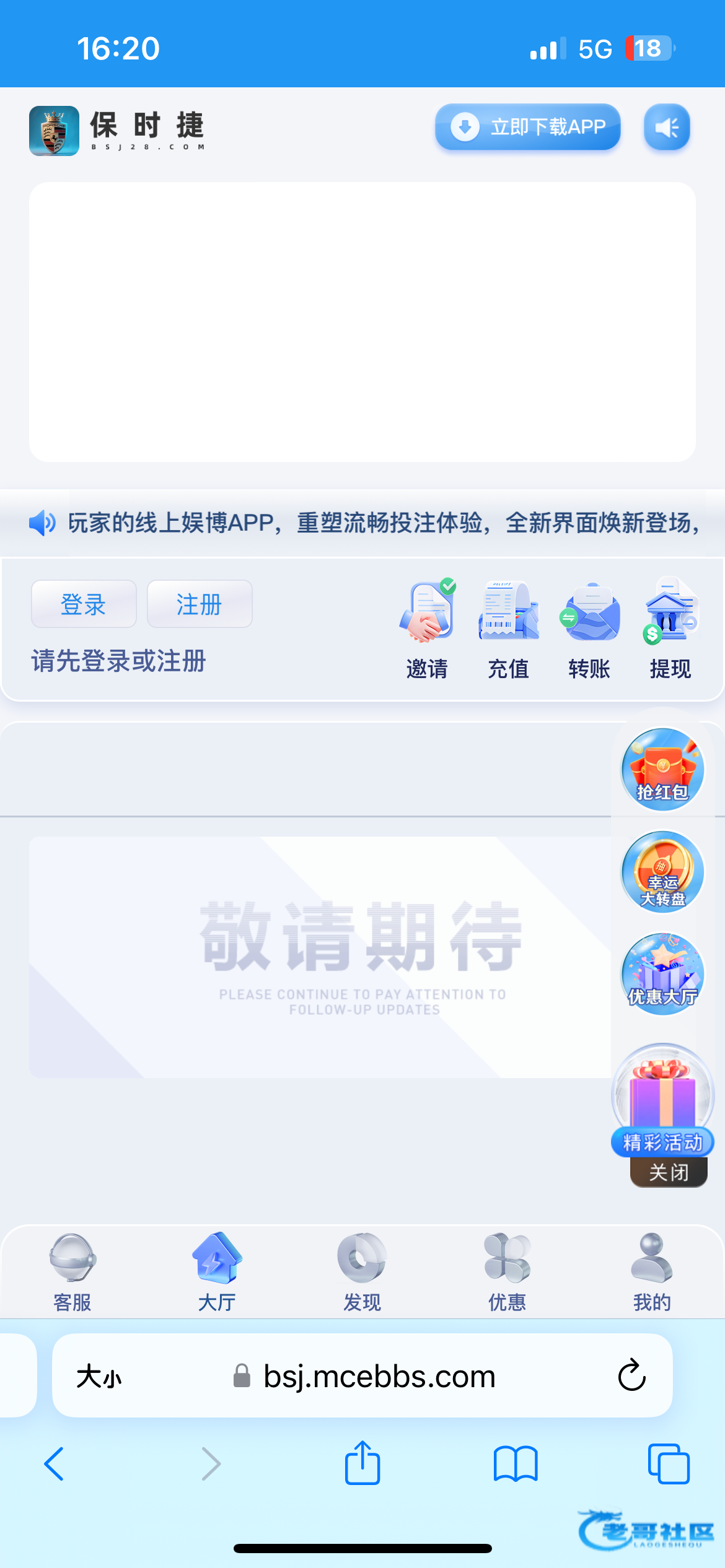Dismiss floating activities with 关闭
Screen dimensions: 725x1568
(669, 1172)
